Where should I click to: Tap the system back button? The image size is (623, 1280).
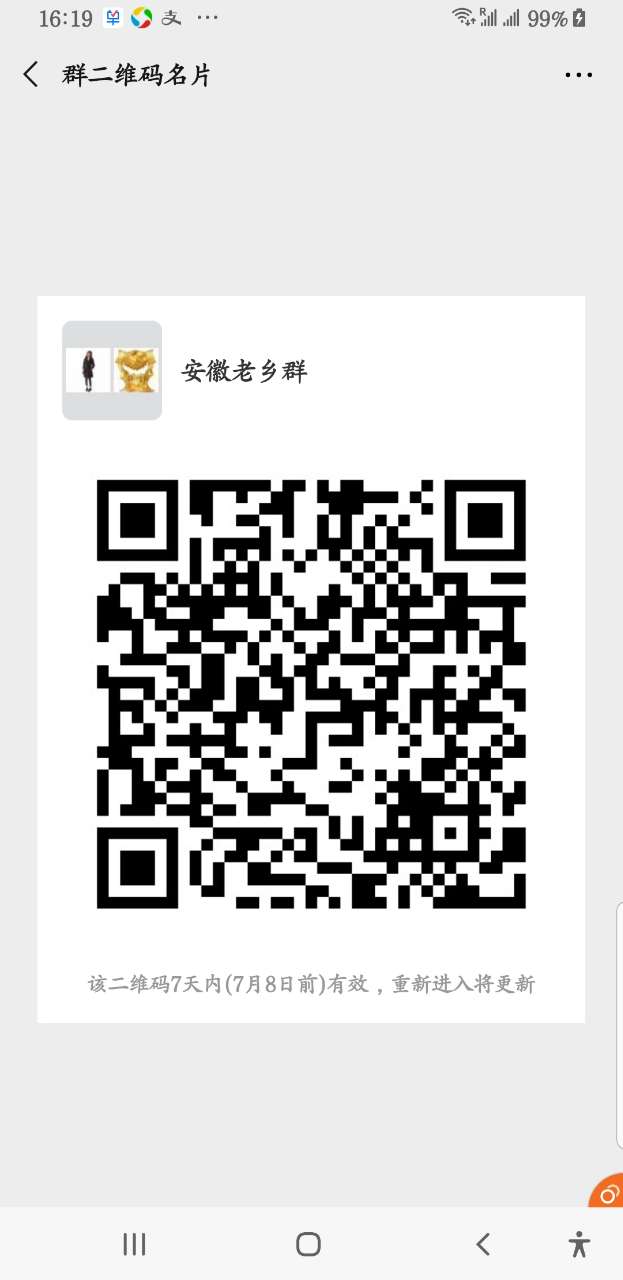(483, 1244)
